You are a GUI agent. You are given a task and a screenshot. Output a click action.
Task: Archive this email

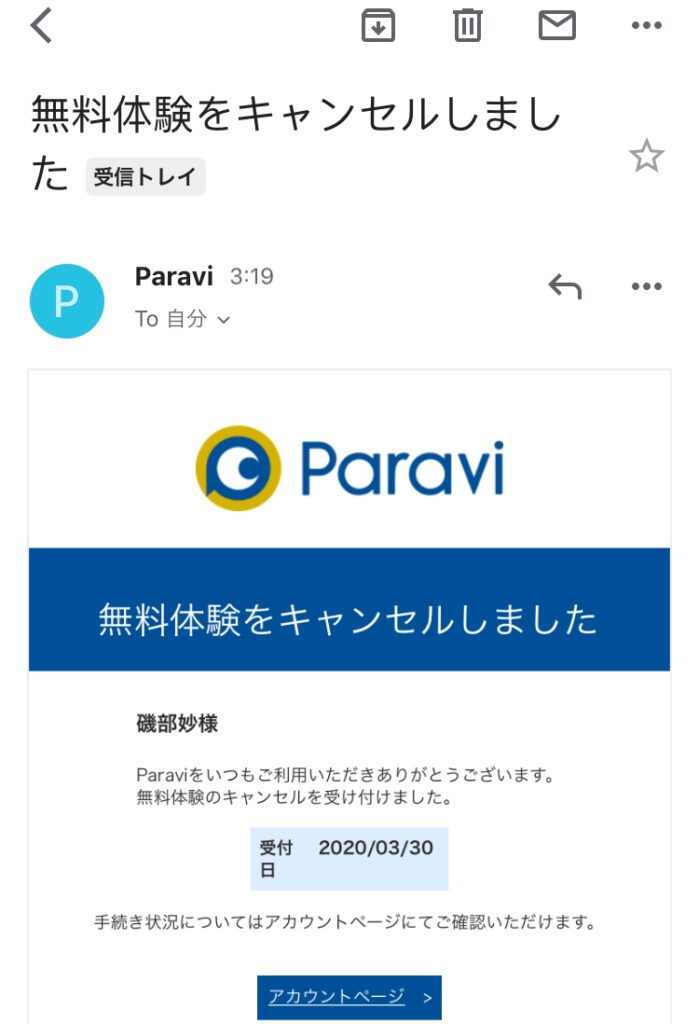click(x=378, y=26)
